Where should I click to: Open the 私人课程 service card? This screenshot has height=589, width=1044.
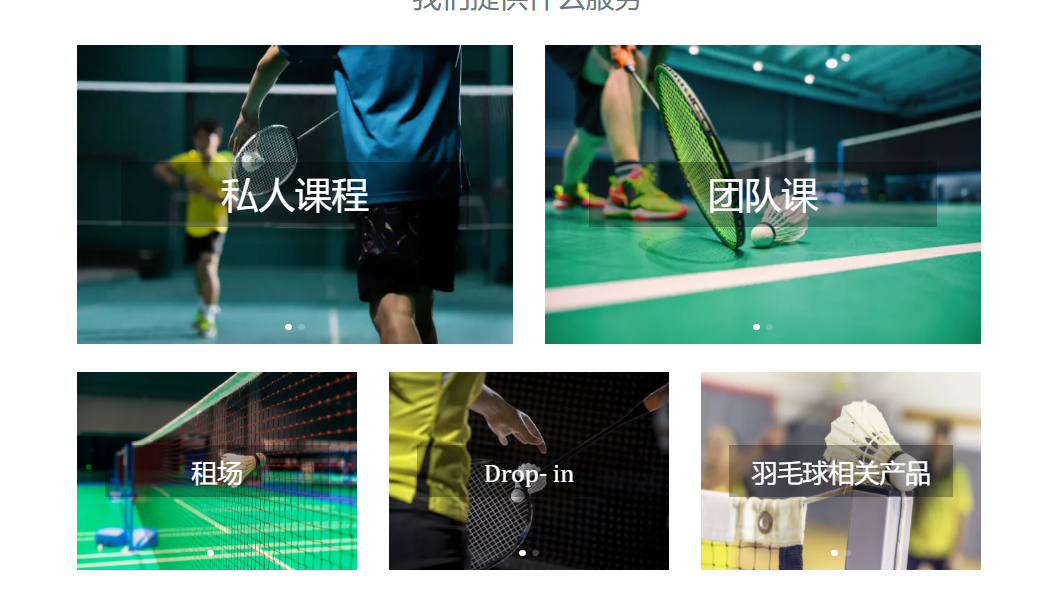294,195
